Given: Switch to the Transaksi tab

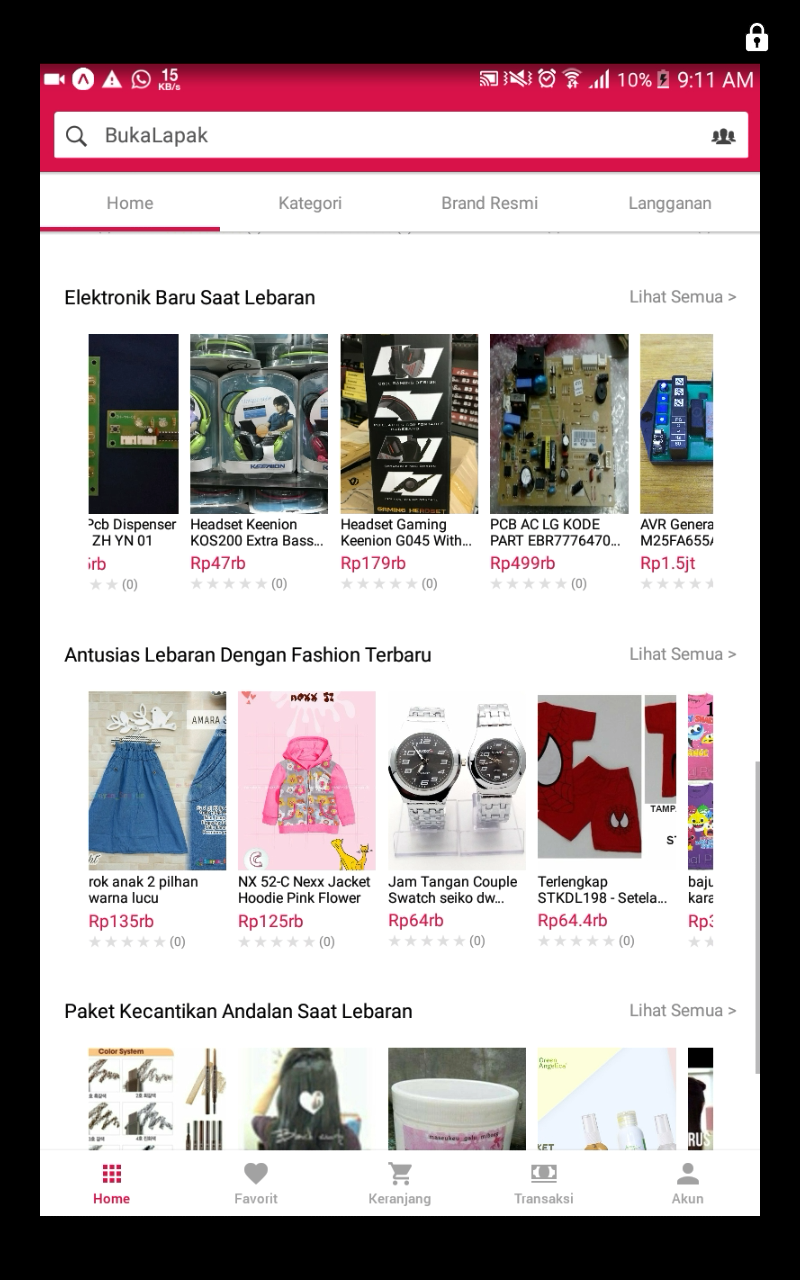Looking at the screenshot, I should 544,1183.
